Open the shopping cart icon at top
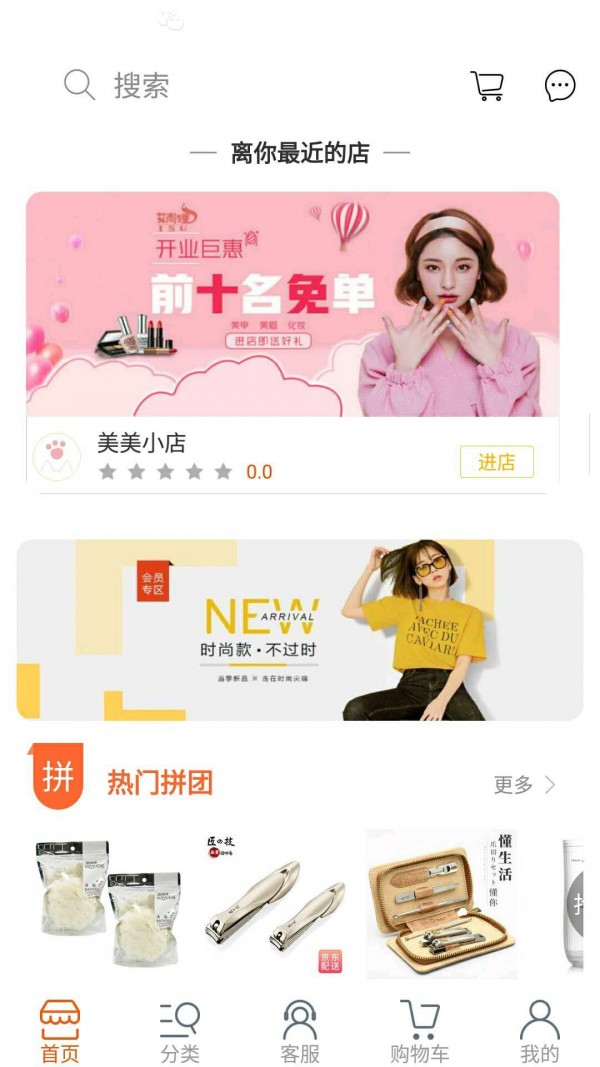Screen dimensions: 600x1067 click(x=487, y=86)
